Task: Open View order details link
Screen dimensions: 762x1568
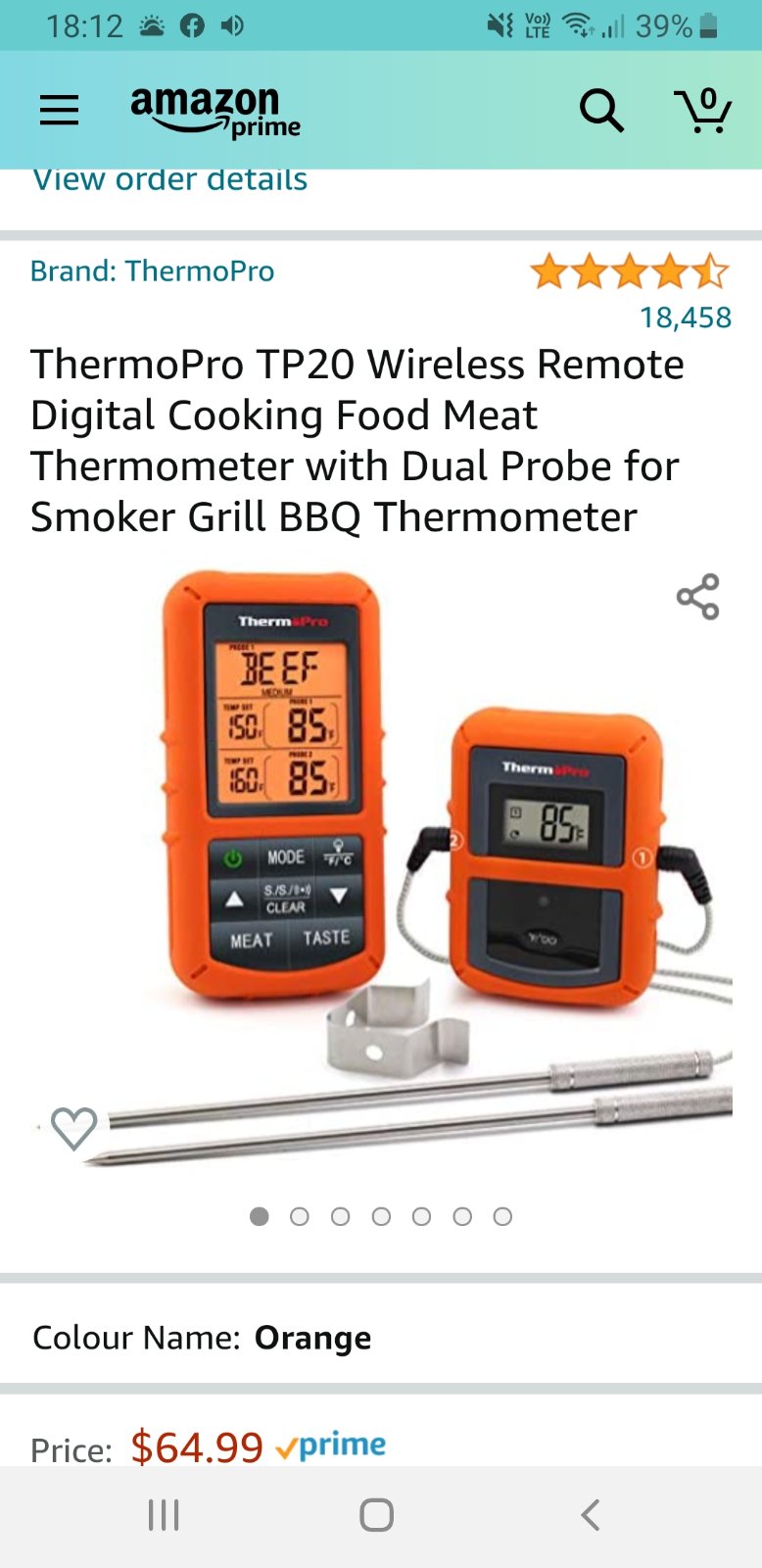Action: tap(169, 180)
